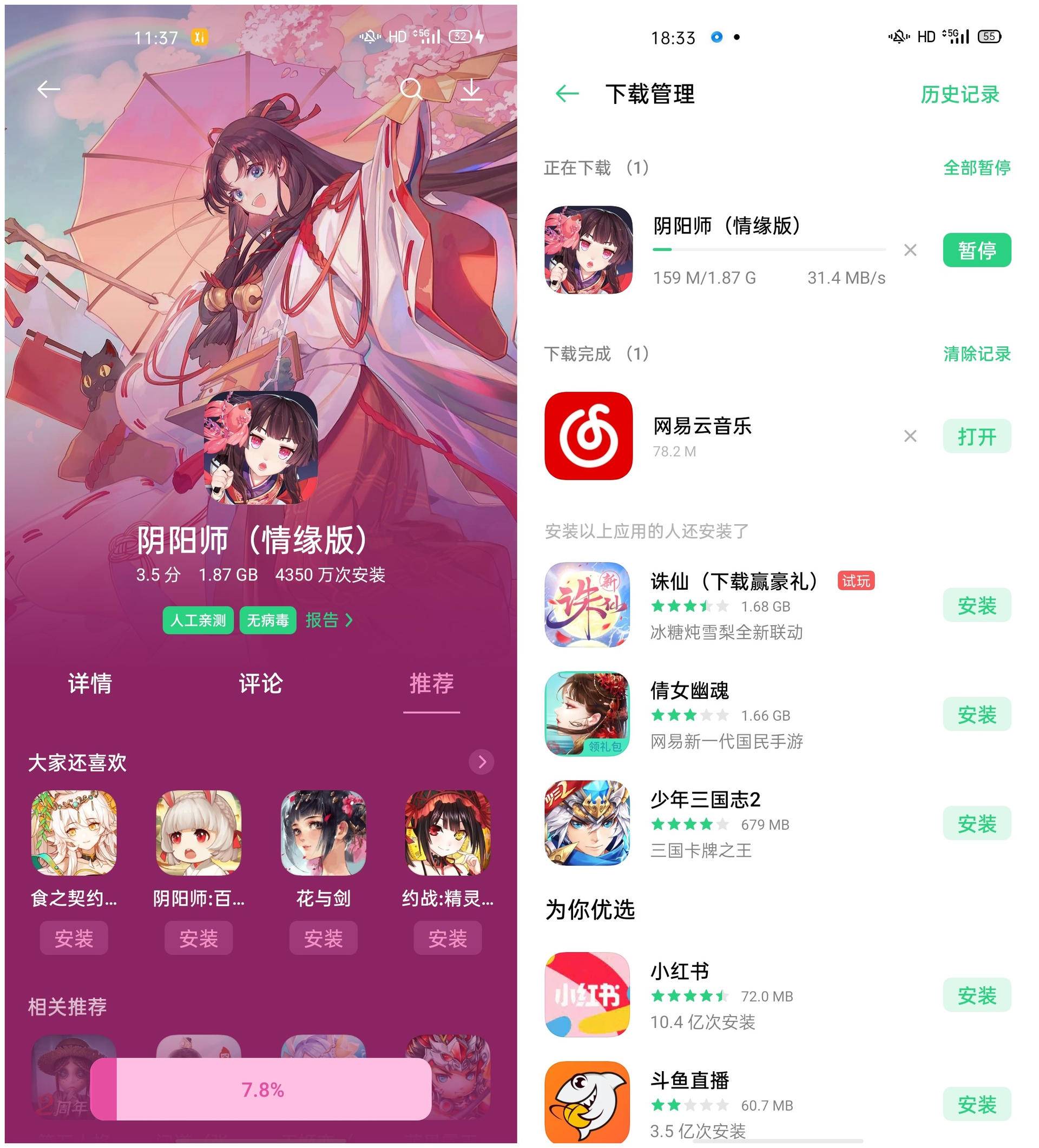Tap the 网易云音乐 app icon
1039x1148 pixels.
(x=588, y=437)
